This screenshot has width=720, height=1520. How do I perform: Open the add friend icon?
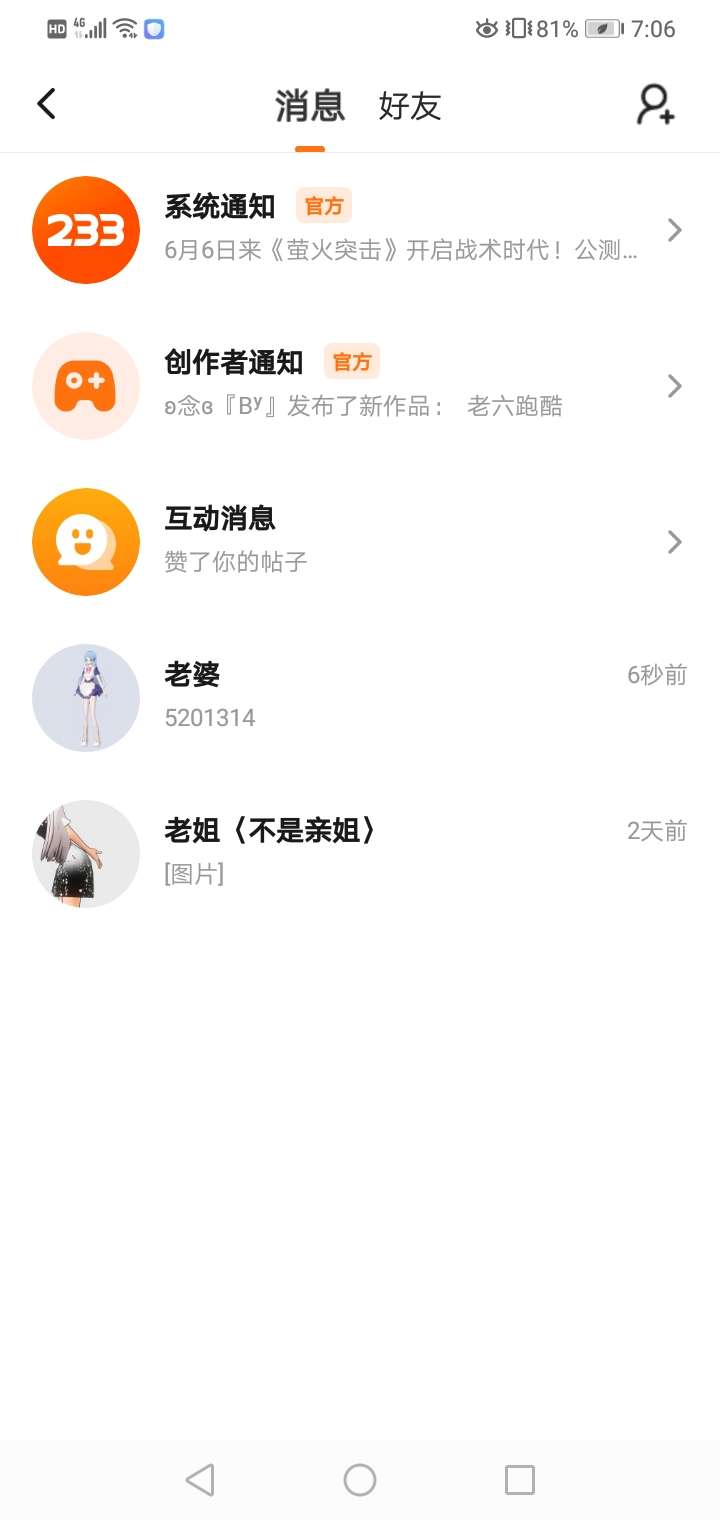tap(656, 105)
